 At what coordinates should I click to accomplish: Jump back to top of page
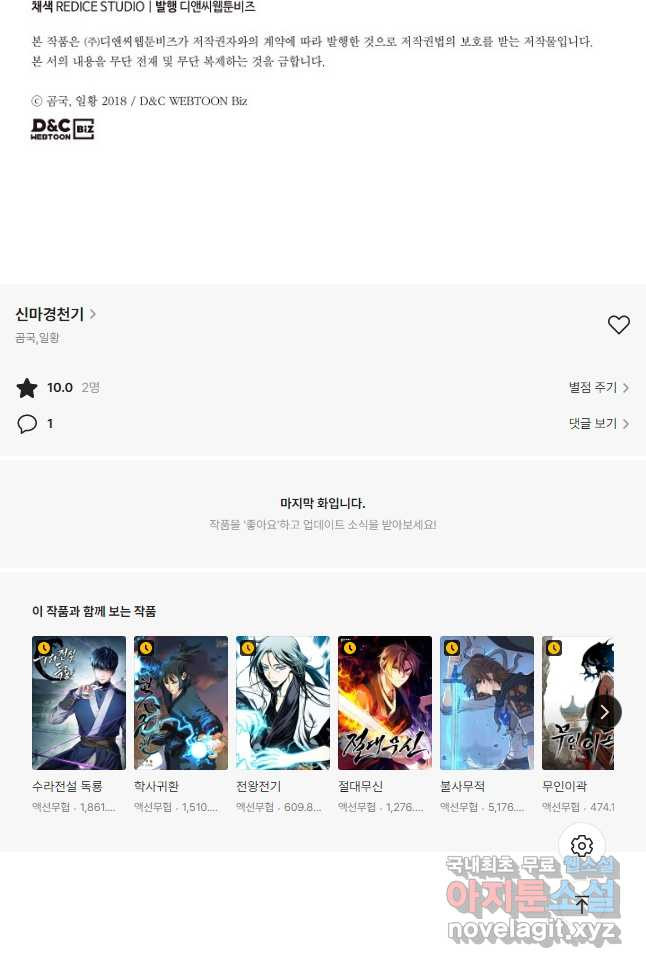[x=582, y=904]
